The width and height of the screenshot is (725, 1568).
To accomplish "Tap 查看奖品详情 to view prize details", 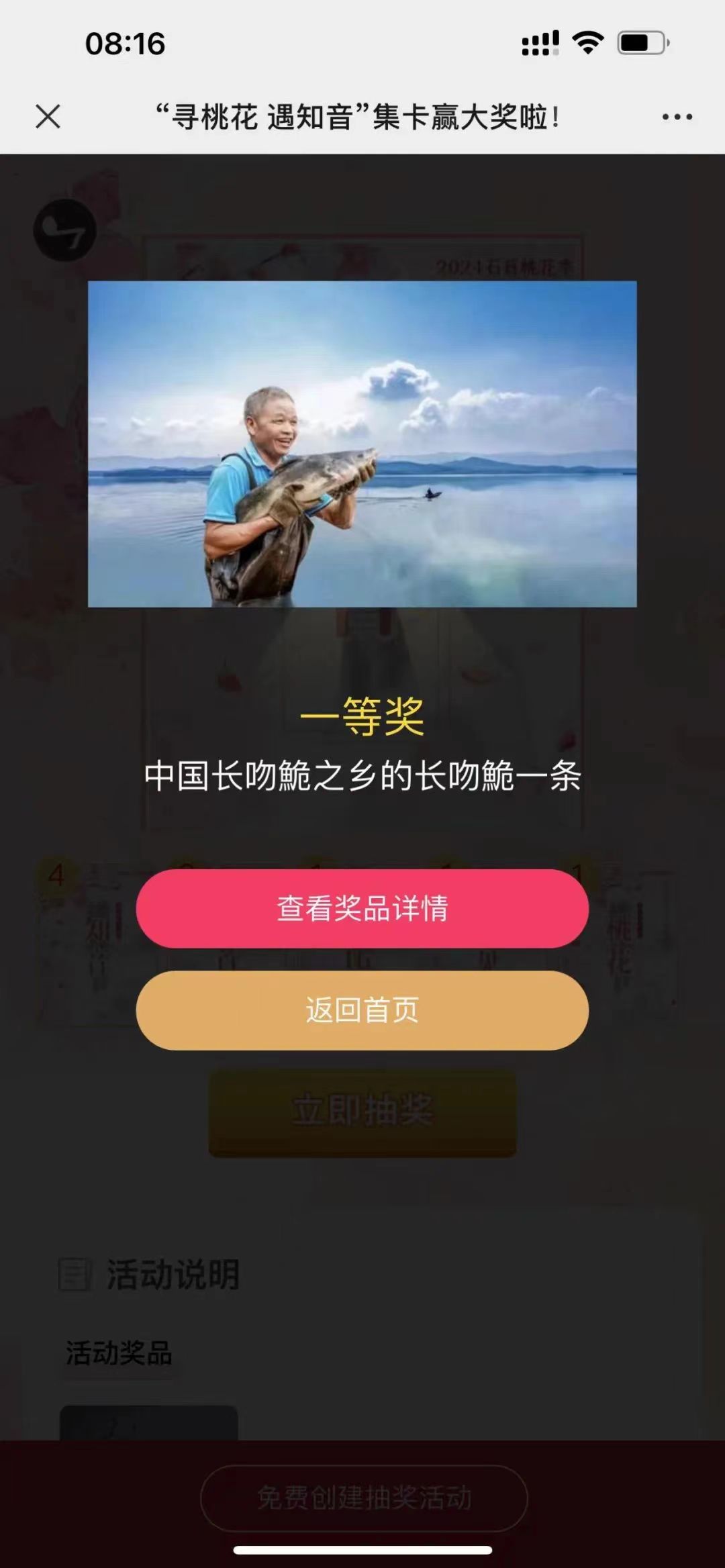I will pos(362,908).
